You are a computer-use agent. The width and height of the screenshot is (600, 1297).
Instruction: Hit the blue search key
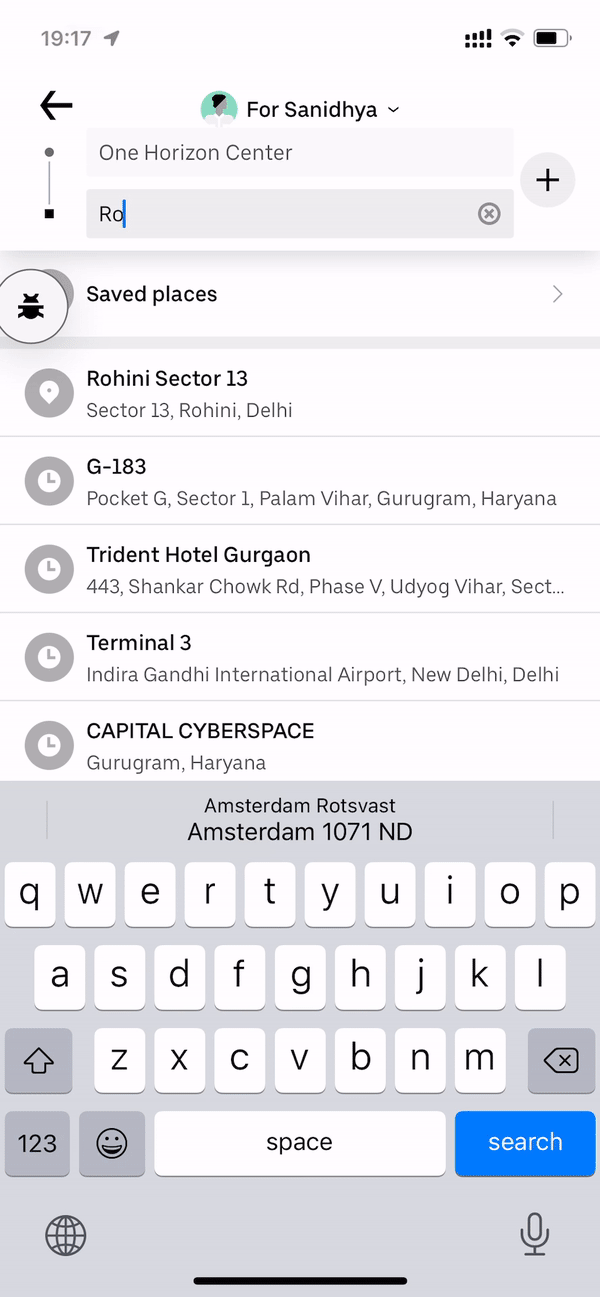[525, 1142]
